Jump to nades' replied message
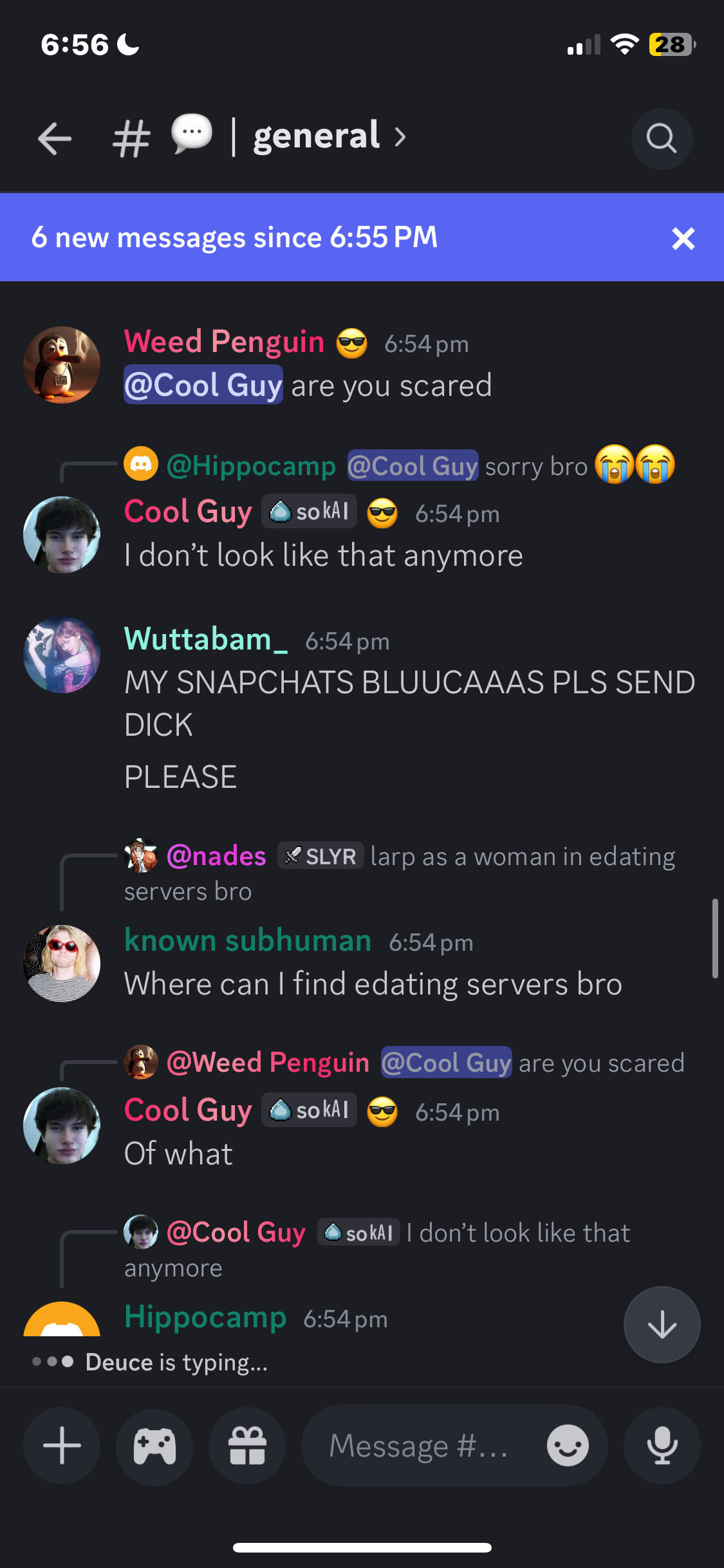 [399, 873]
